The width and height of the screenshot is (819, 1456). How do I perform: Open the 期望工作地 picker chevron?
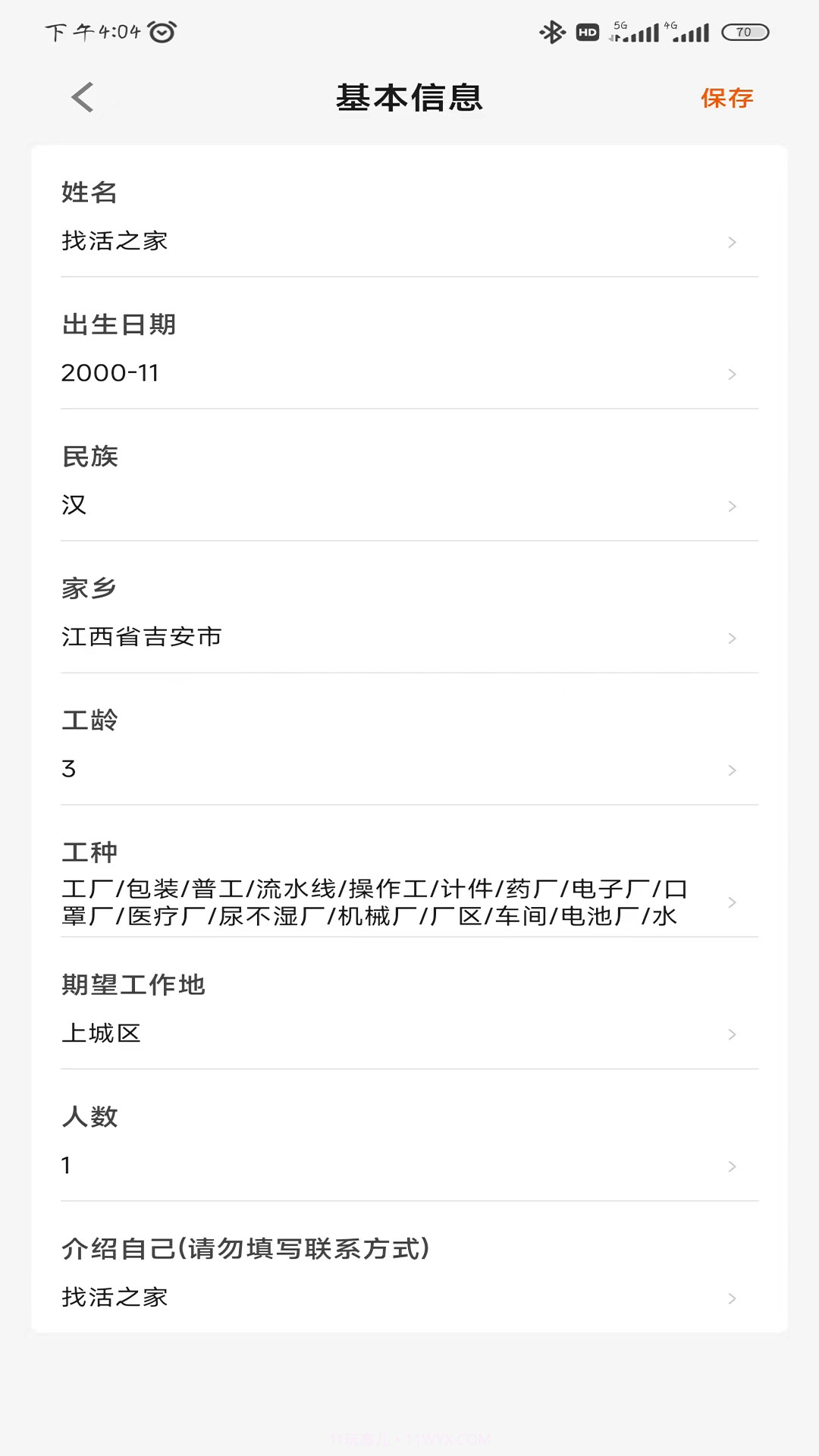[731, 1034]
